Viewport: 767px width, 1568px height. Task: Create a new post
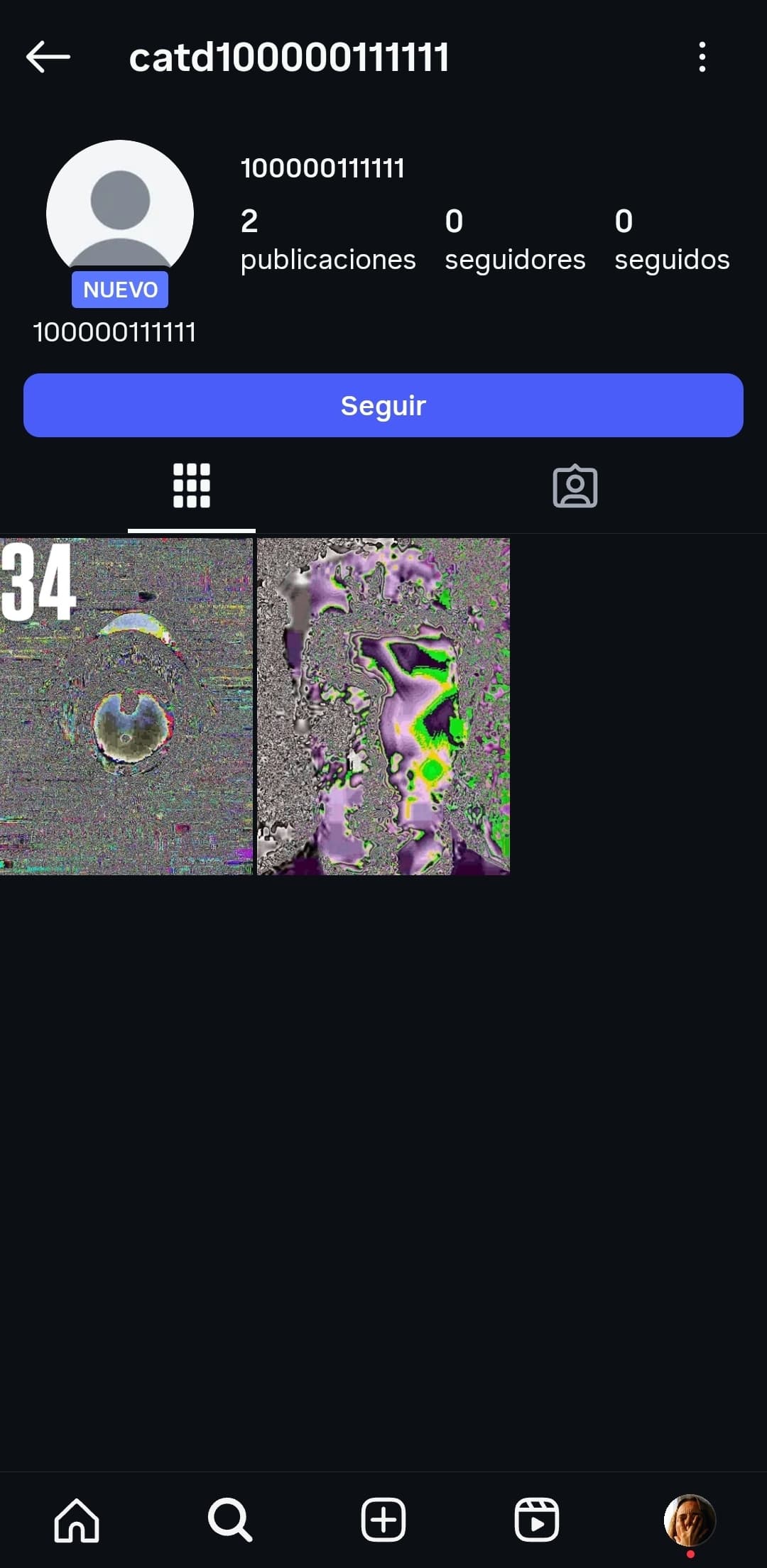point(383,1520)
